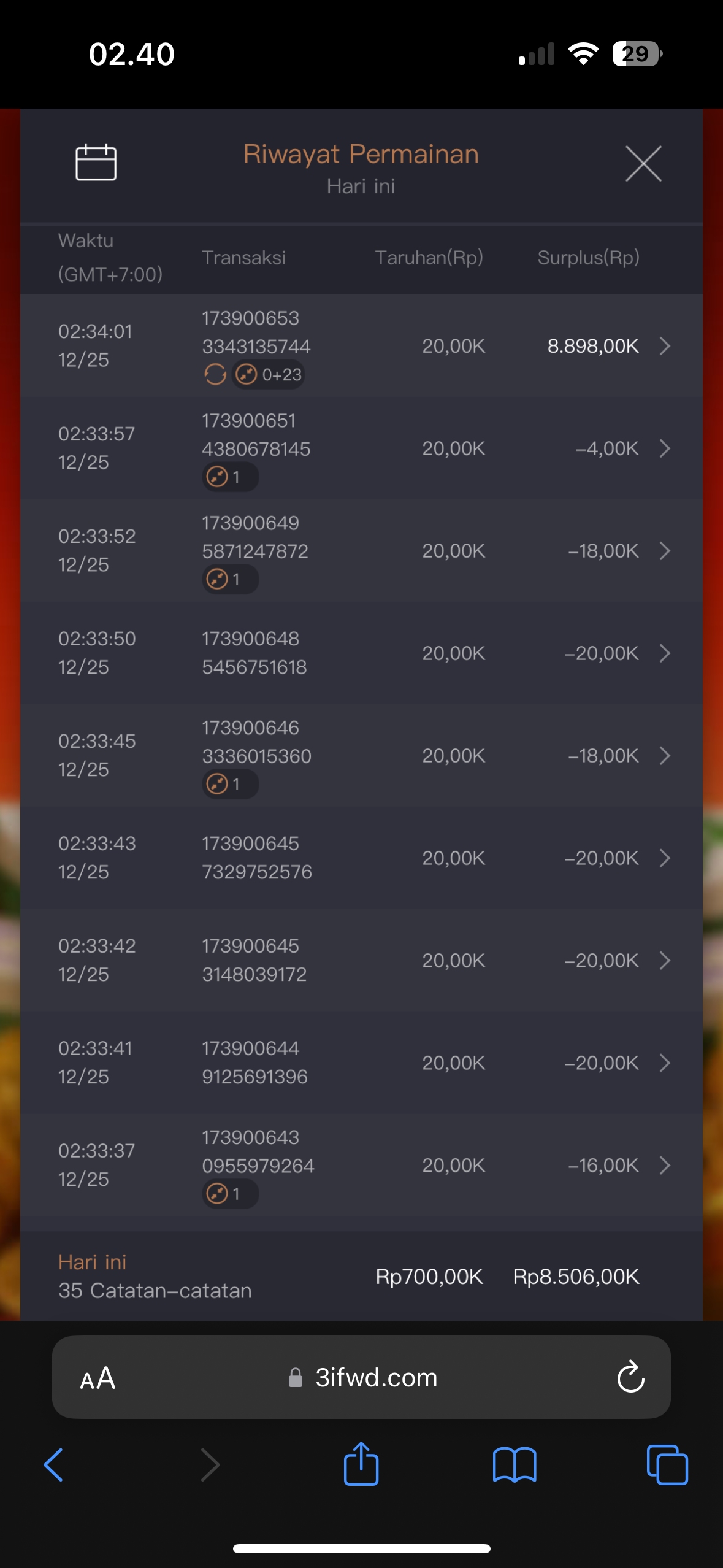Go back to the previous page

53,1465
